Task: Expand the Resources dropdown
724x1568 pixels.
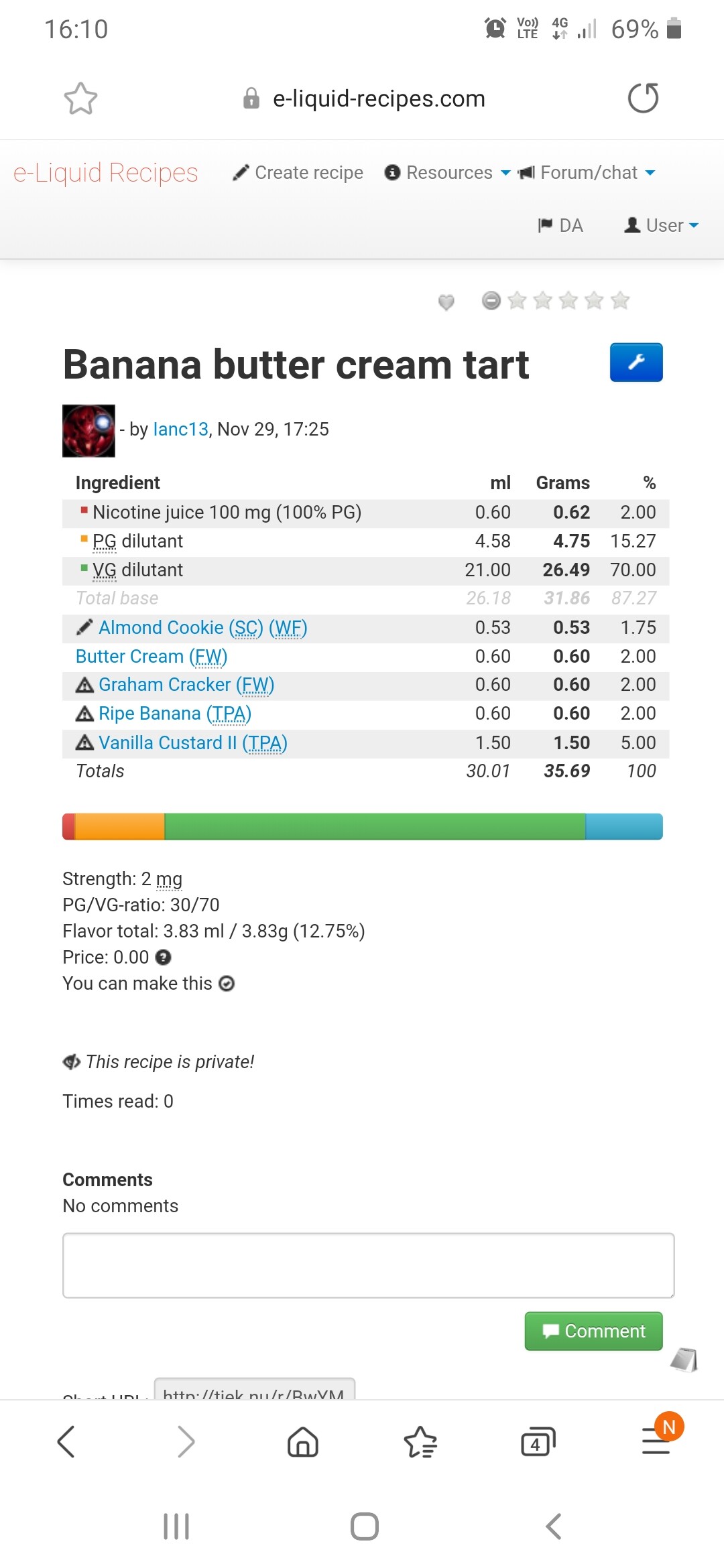Action: point(447,173)
